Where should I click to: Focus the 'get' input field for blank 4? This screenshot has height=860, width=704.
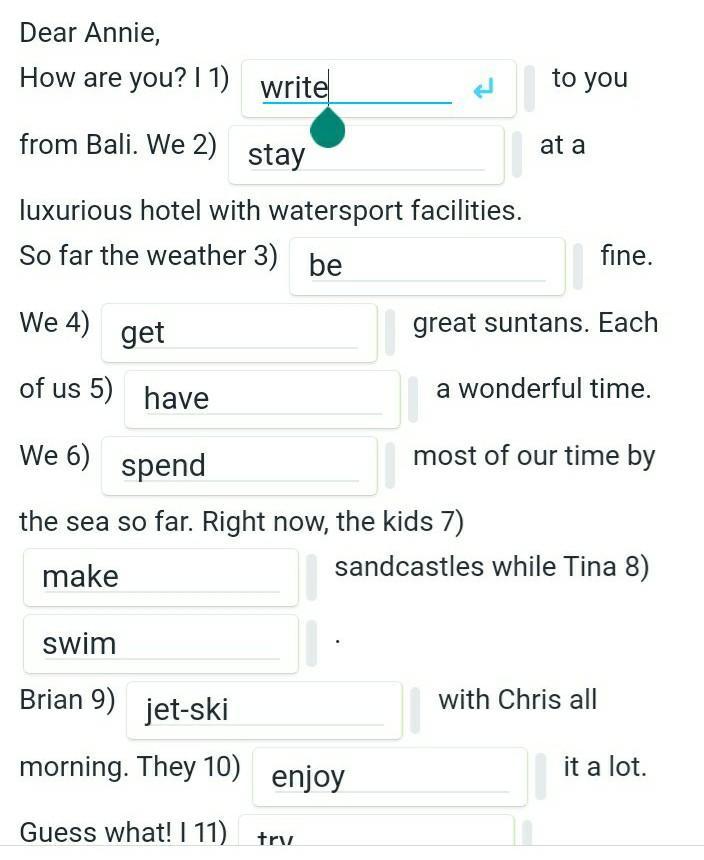[x=239, y=333]
